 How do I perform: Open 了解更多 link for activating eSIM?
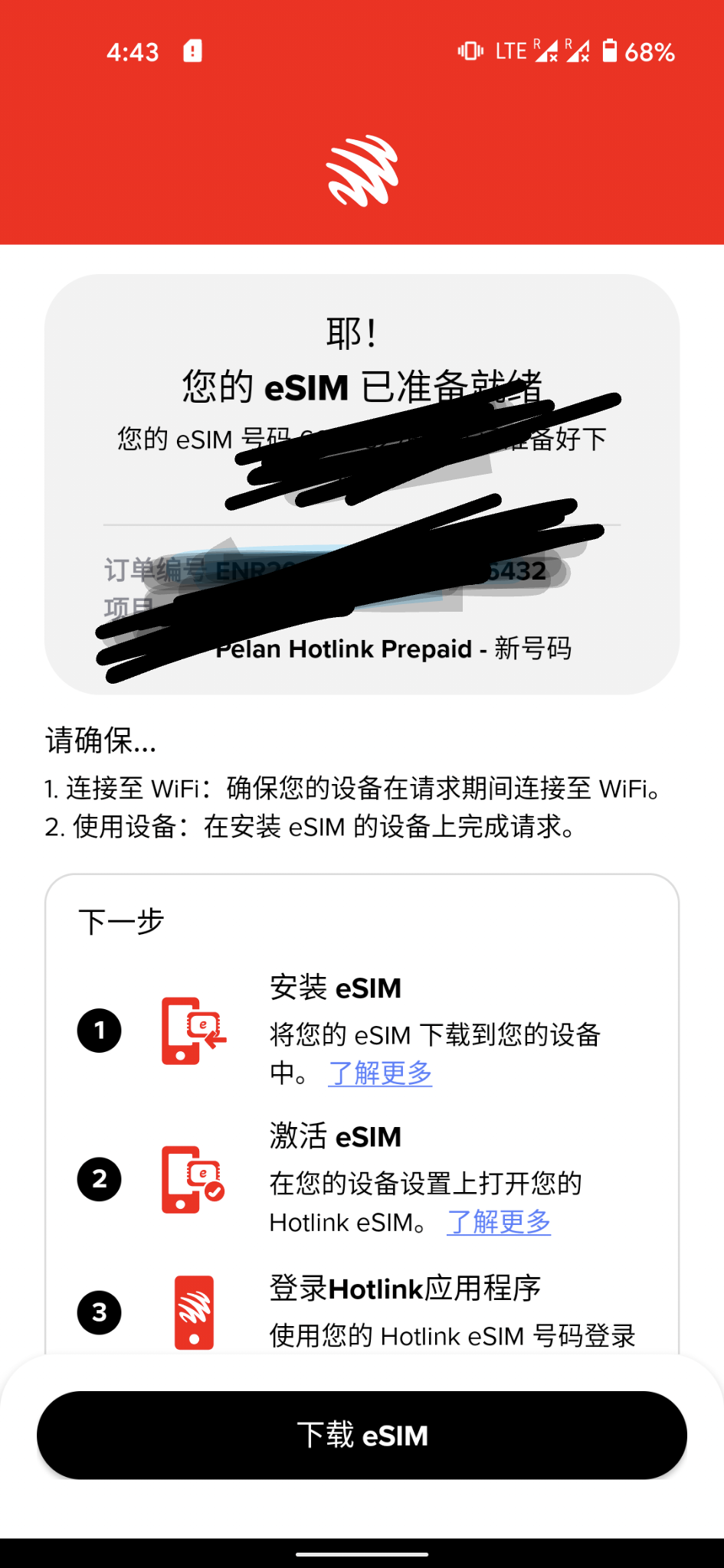498,1222
